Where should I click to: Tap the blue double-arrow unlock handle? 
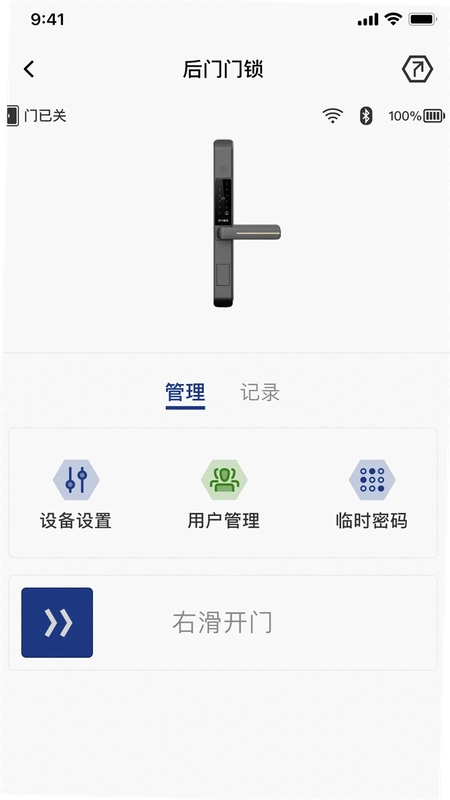tap(57, 622)
